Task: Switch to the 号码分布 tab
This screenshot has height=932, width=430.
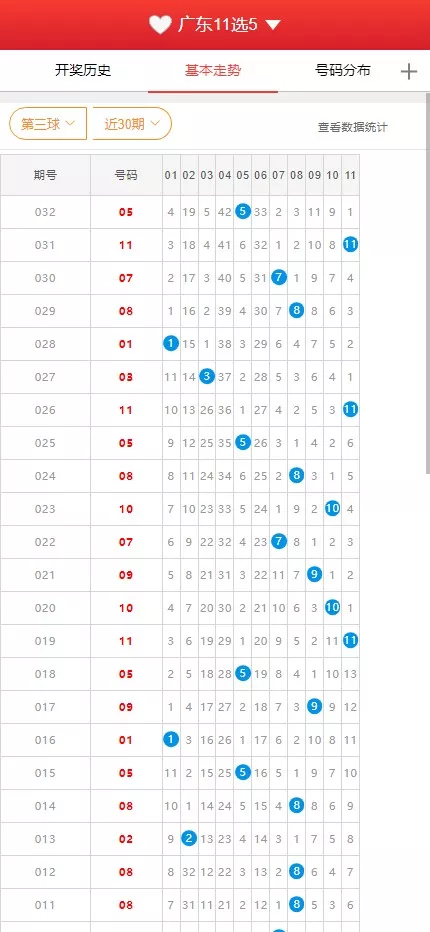Action: point(343,71)
